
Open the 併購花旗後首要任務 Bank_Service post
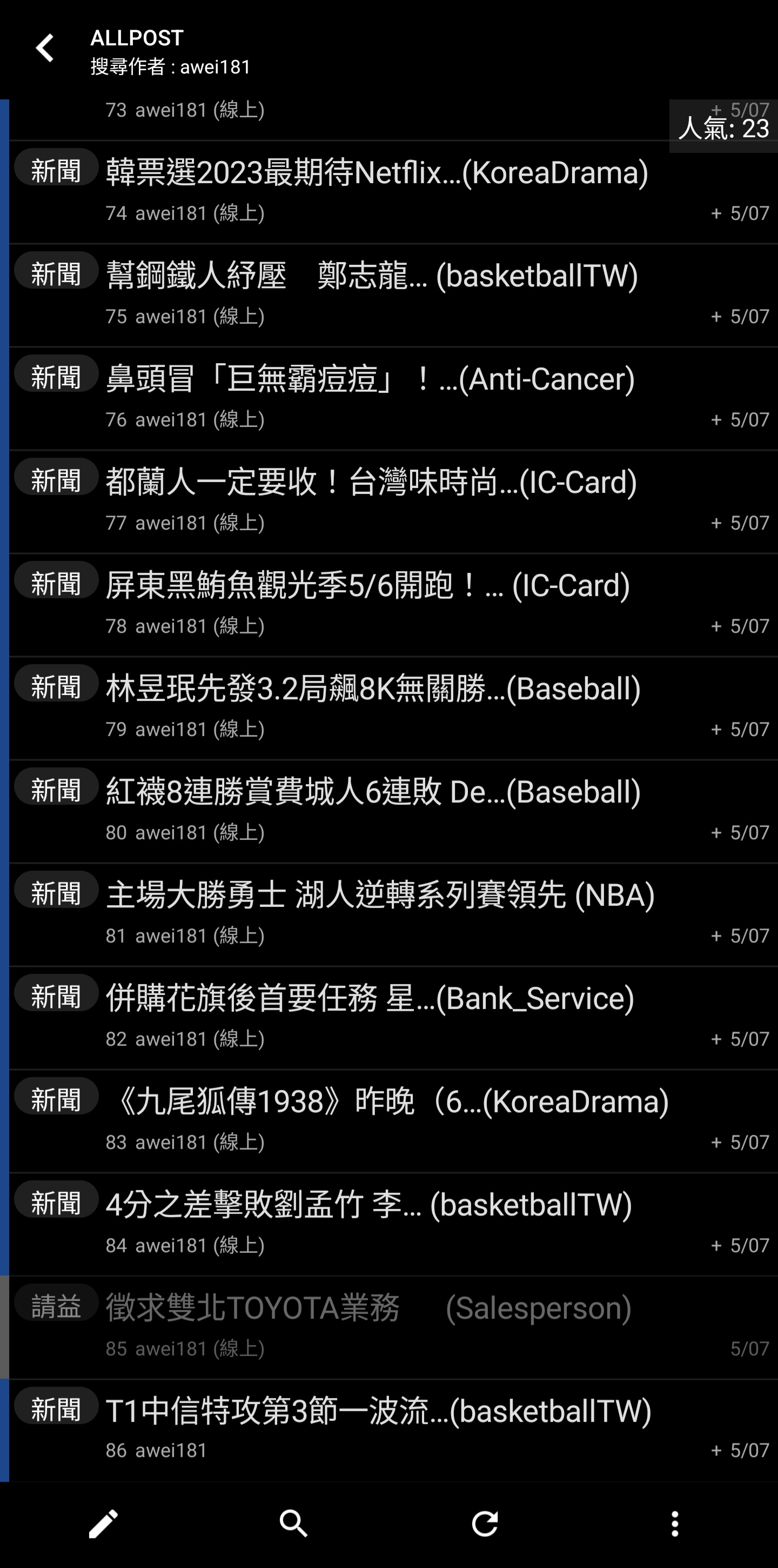pyautogui.click(x=393, y=1018)
